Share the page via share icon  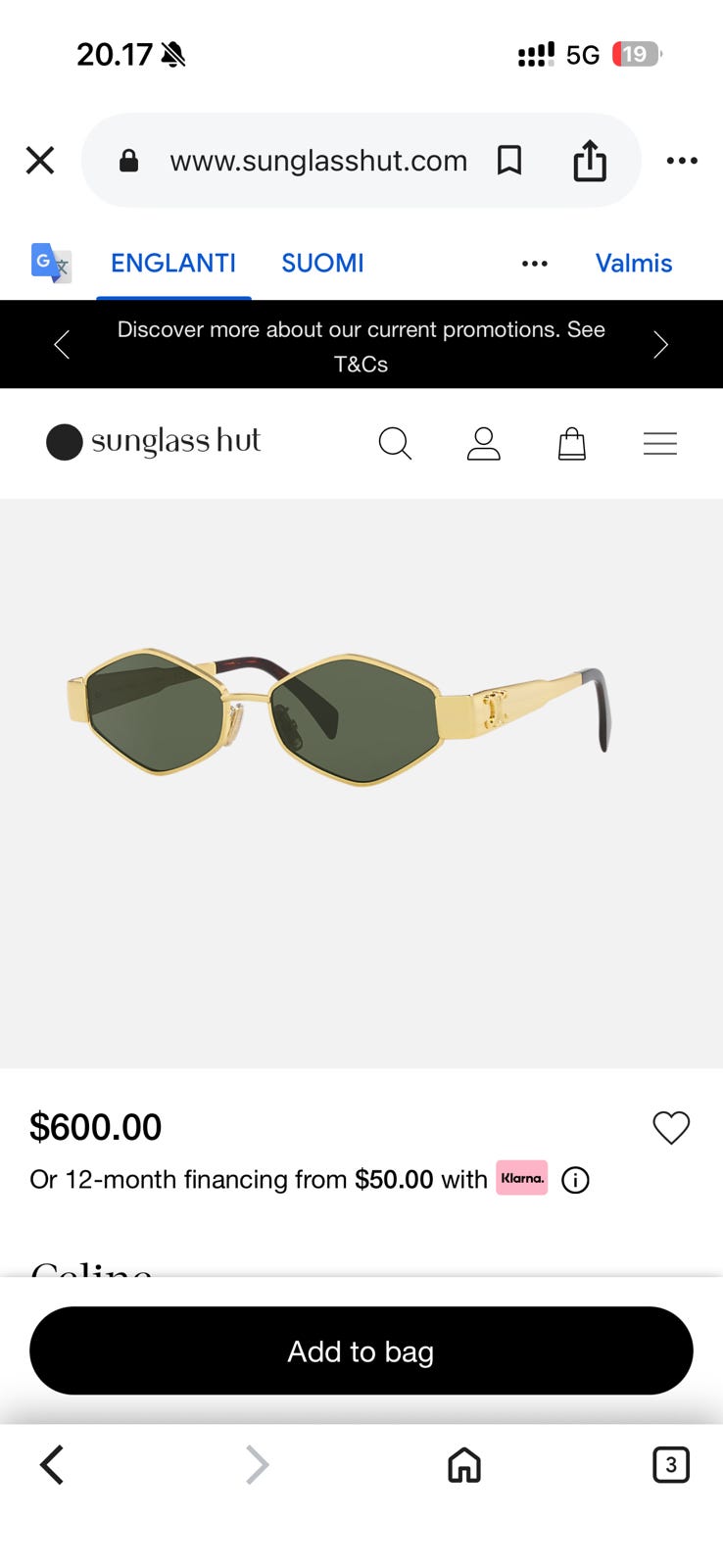coord(590,160)
